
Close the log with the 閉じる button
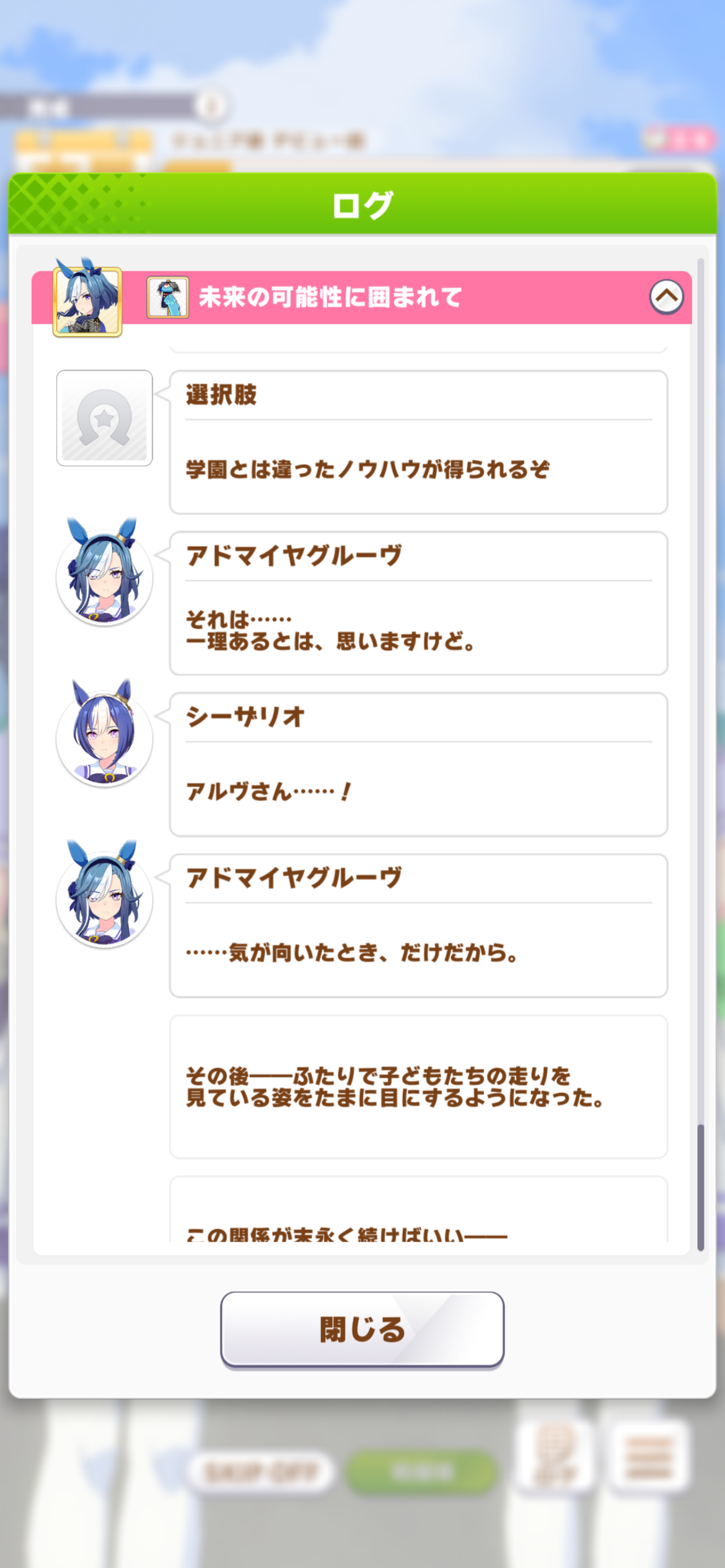click(362, 1328)
